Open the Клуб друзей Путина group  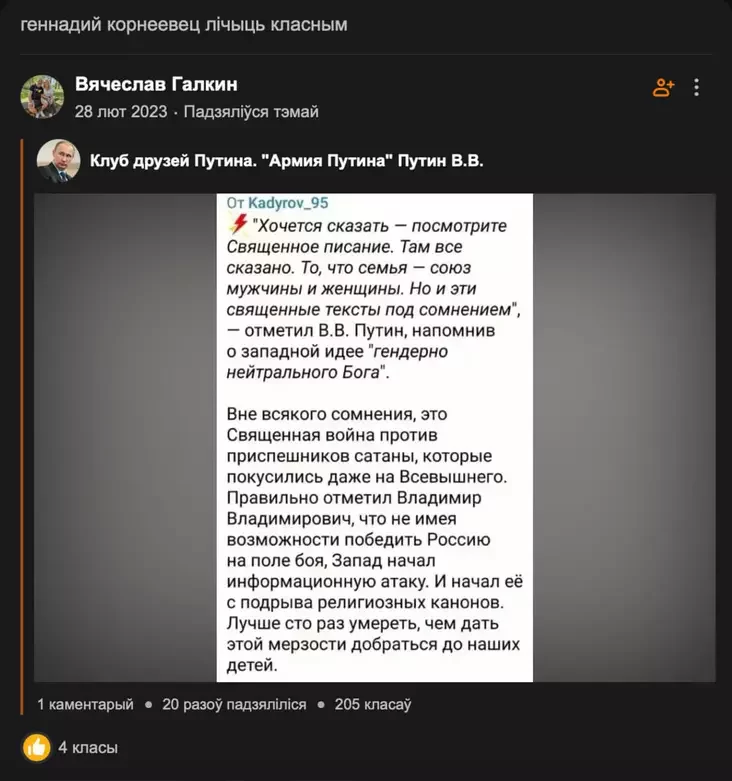(x=286, y=160)
